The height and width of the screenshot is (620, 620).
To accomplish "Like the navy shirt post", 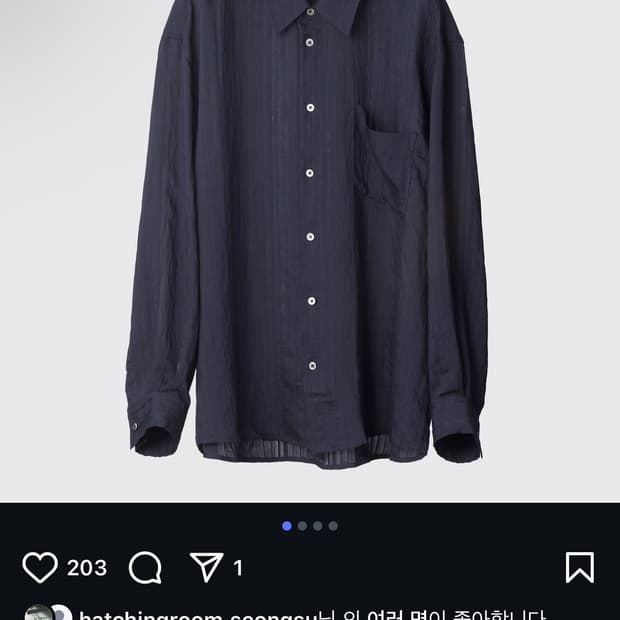I will point(40,568).
